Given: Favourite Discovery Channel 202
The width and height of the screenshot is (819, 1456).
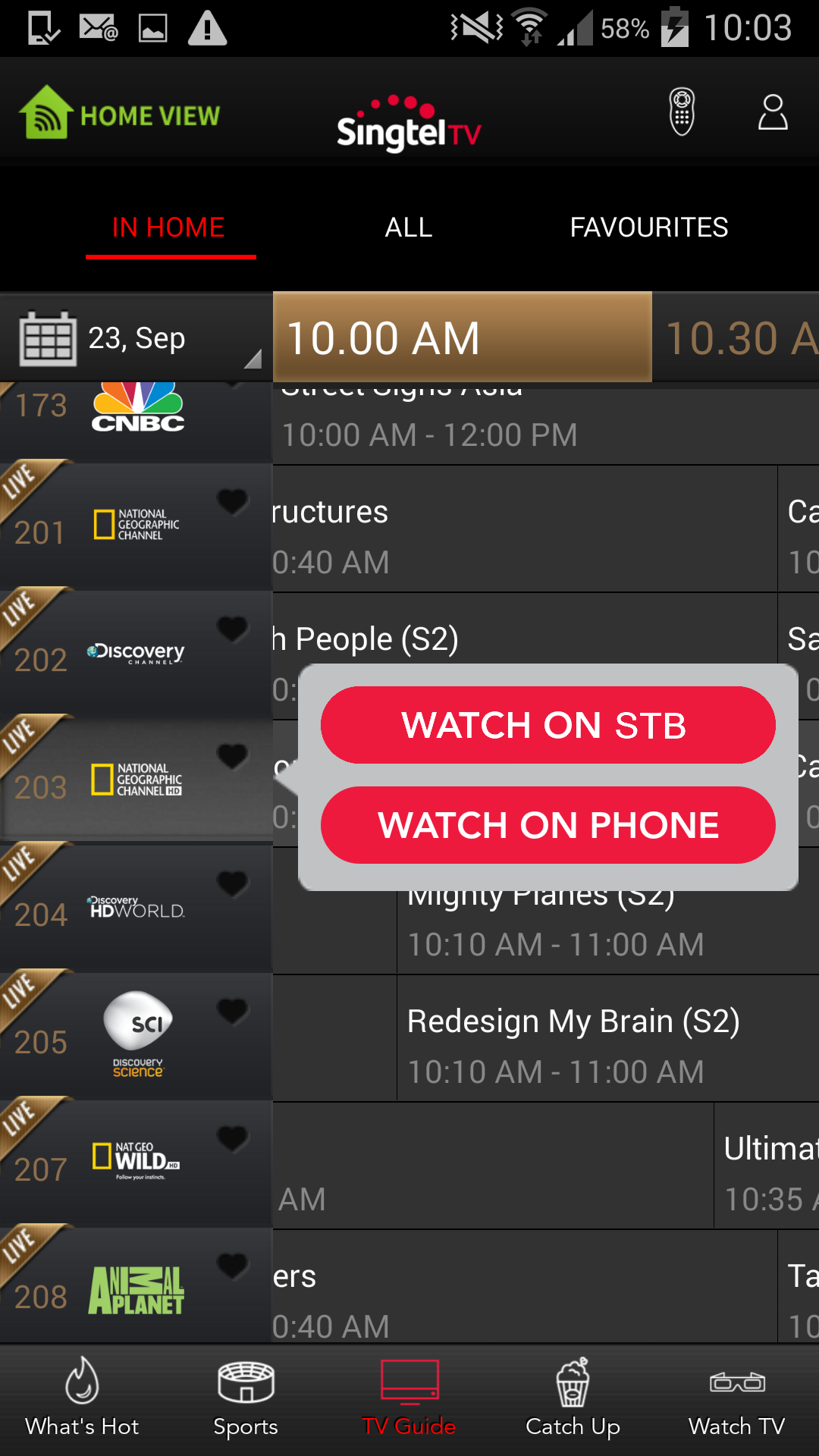Looking at the screenshot, I should tap(231, 629).
